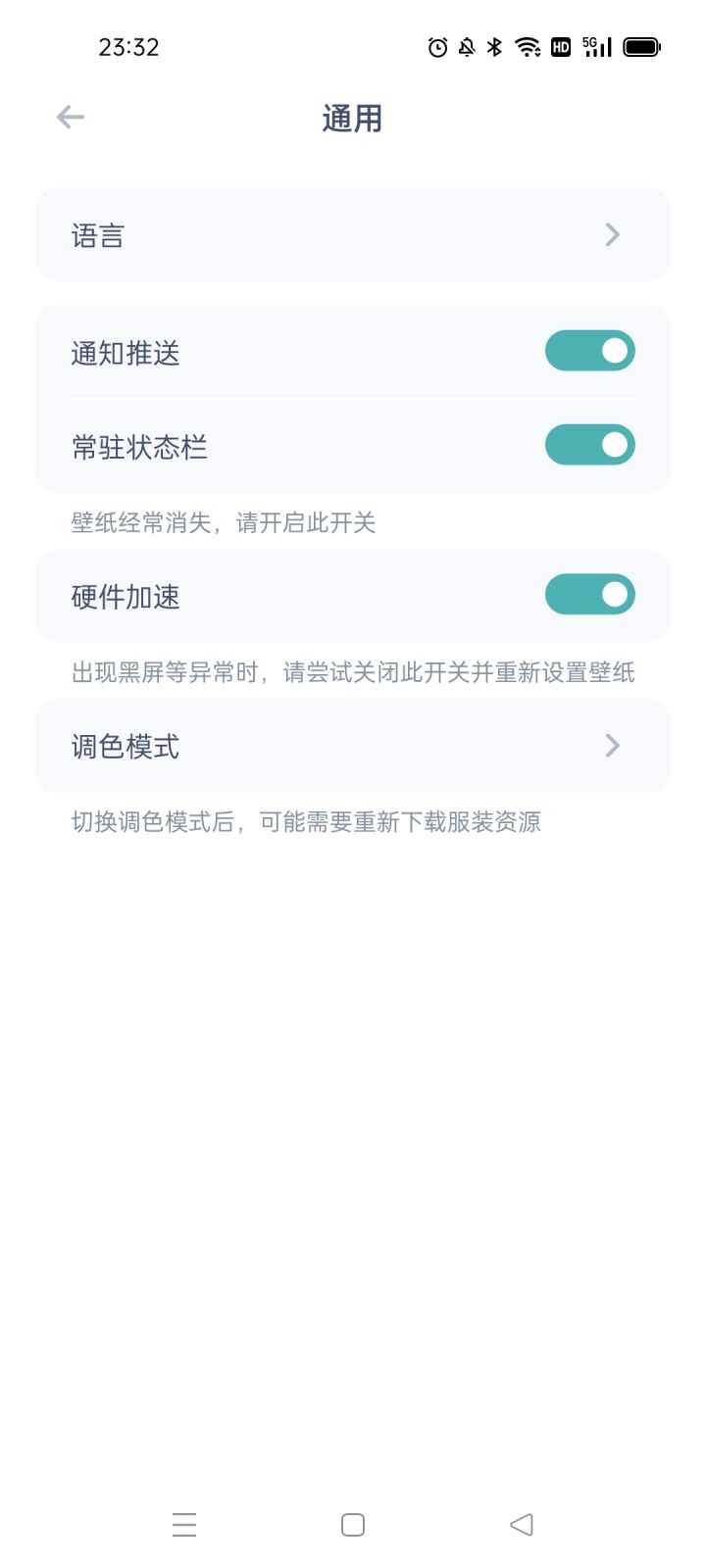
Task: Tap the back arrow beside 通用 title
Action: (70, 117)
